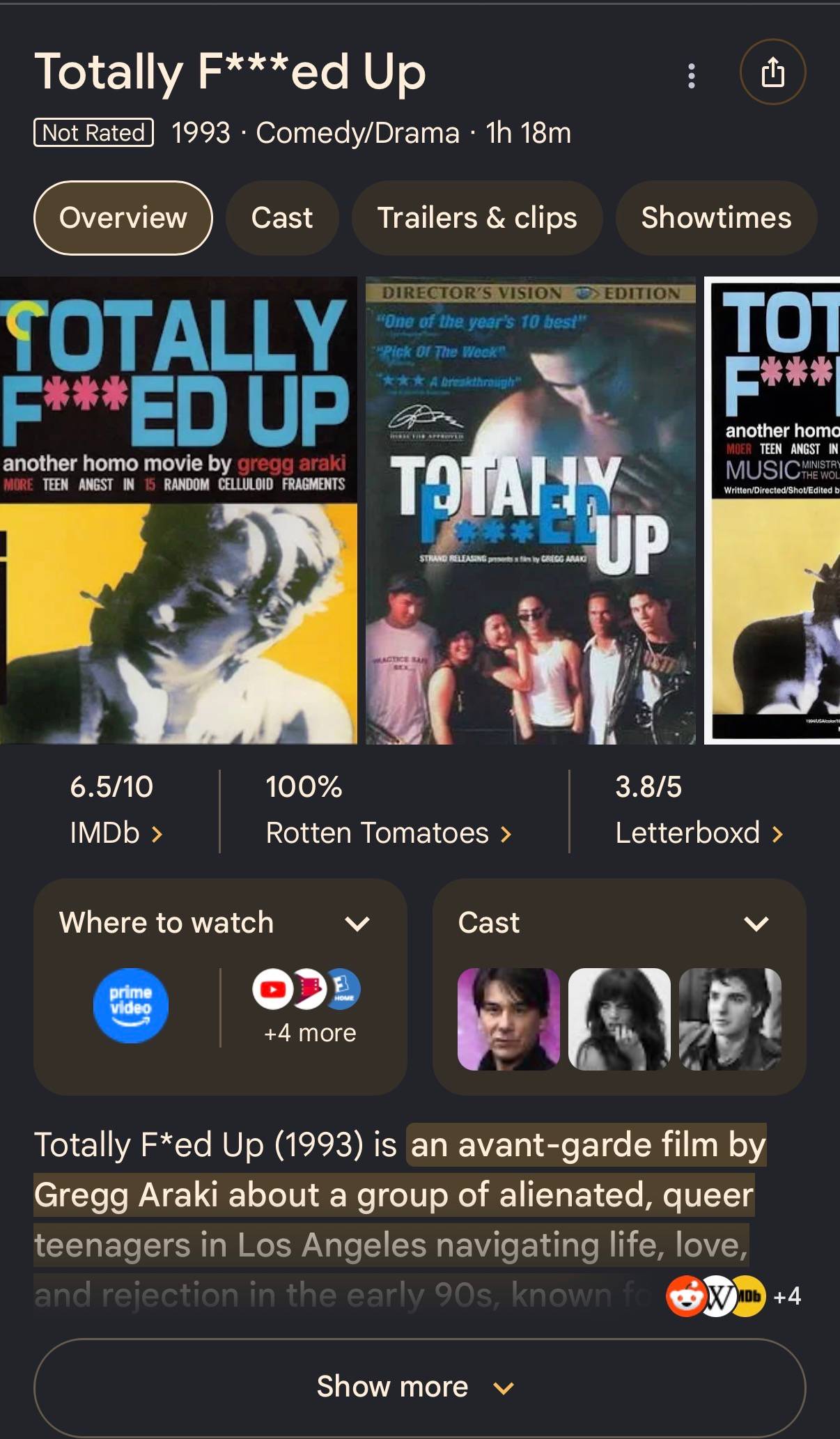Expand the Where to watch card
This screenshot has height=1439, width=840.
pyautogui.click(x=357, y=924)
